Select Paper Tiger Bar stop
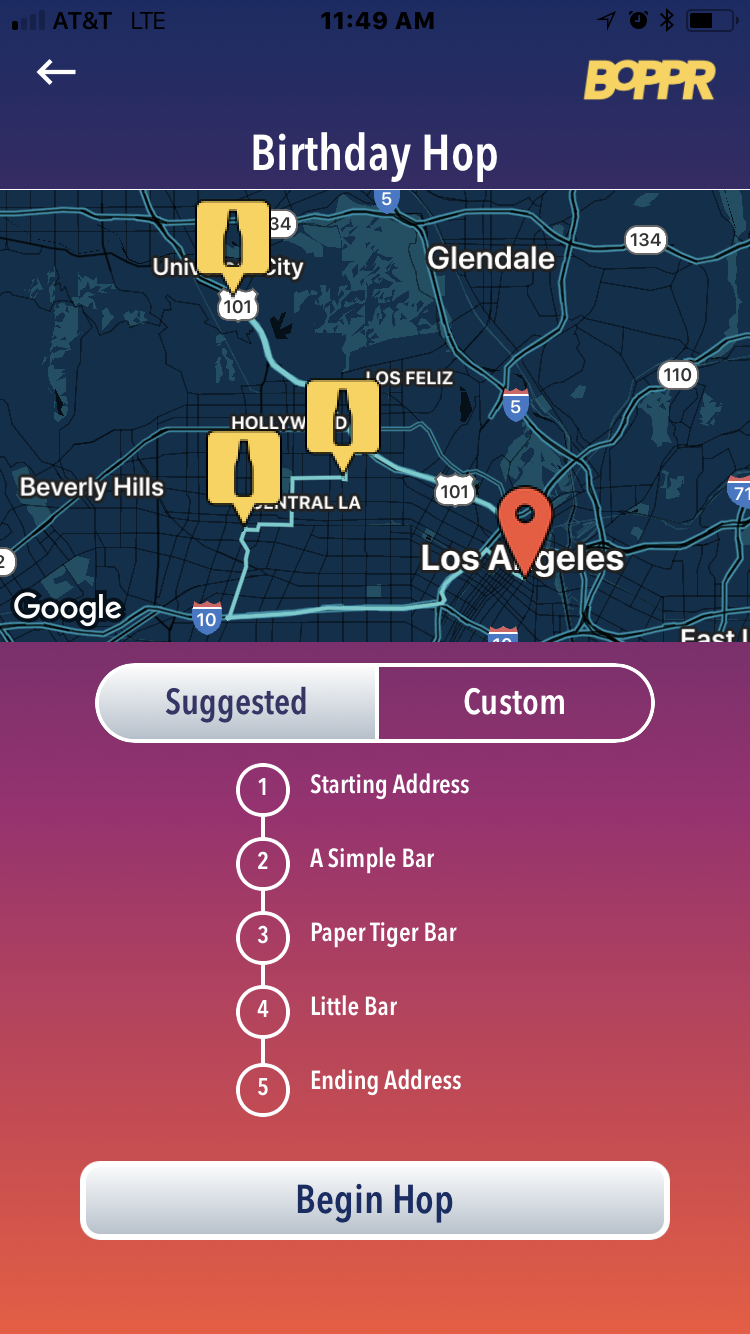Screen dimensions: 750x1334 pos(383,933)
